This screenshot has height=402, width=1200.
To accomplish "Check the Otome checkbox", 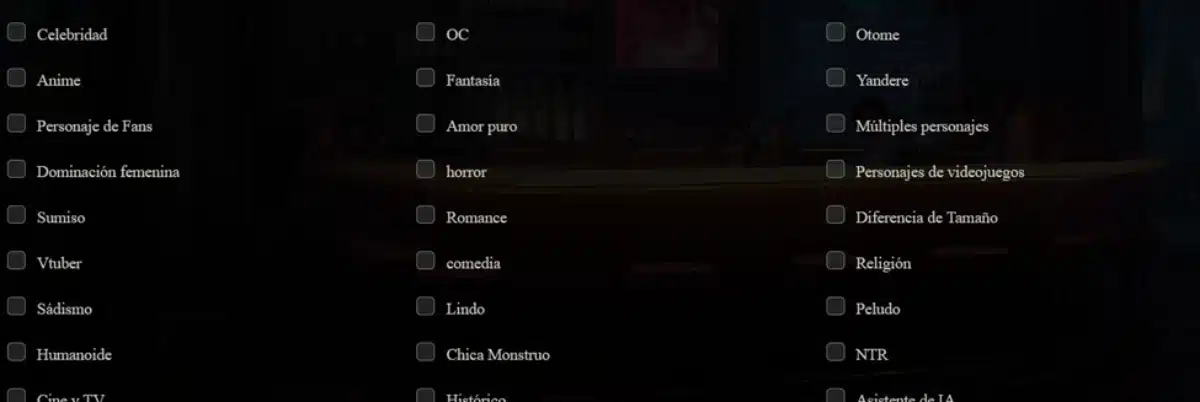I will 836,32.
